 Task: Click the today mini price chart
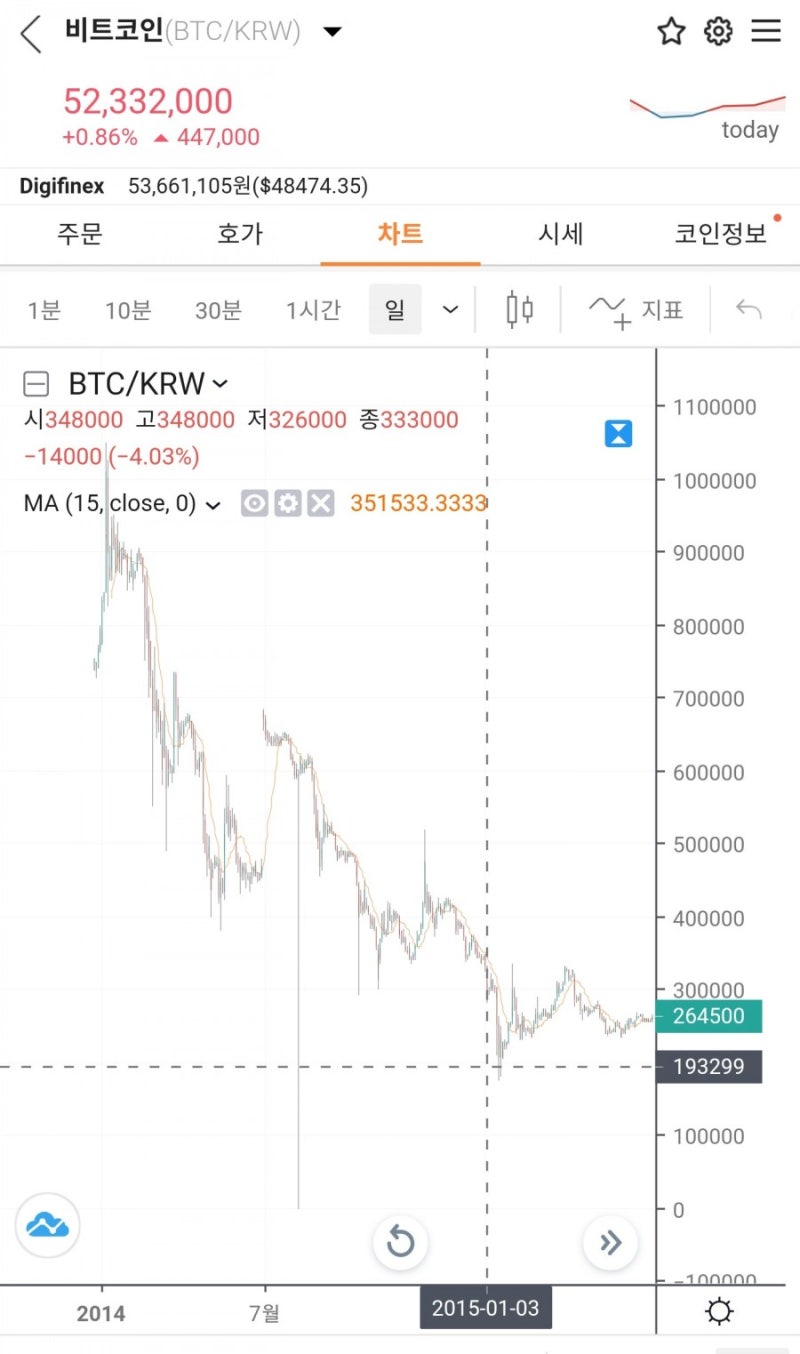[x=706, y=107]
